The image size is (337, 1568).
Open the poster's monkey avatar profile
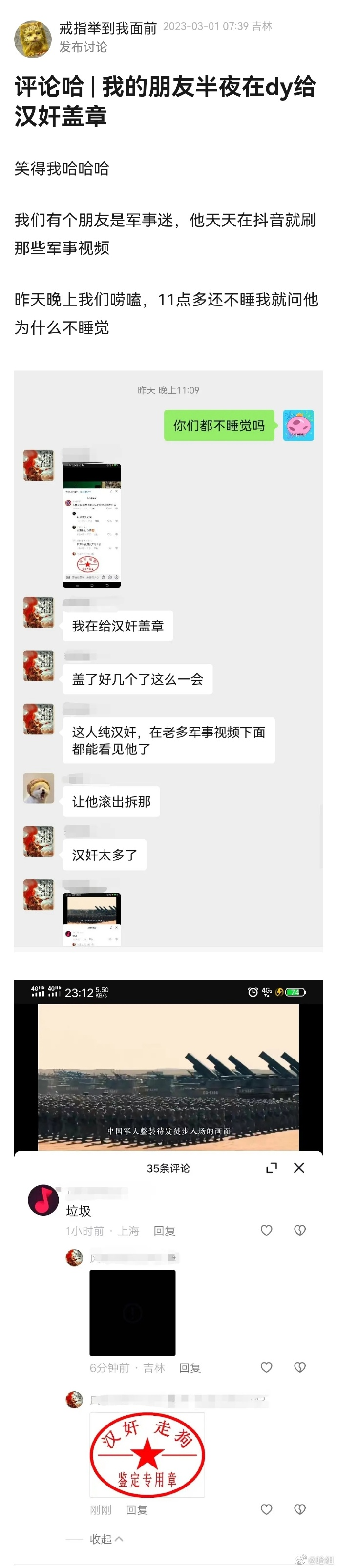33,39
